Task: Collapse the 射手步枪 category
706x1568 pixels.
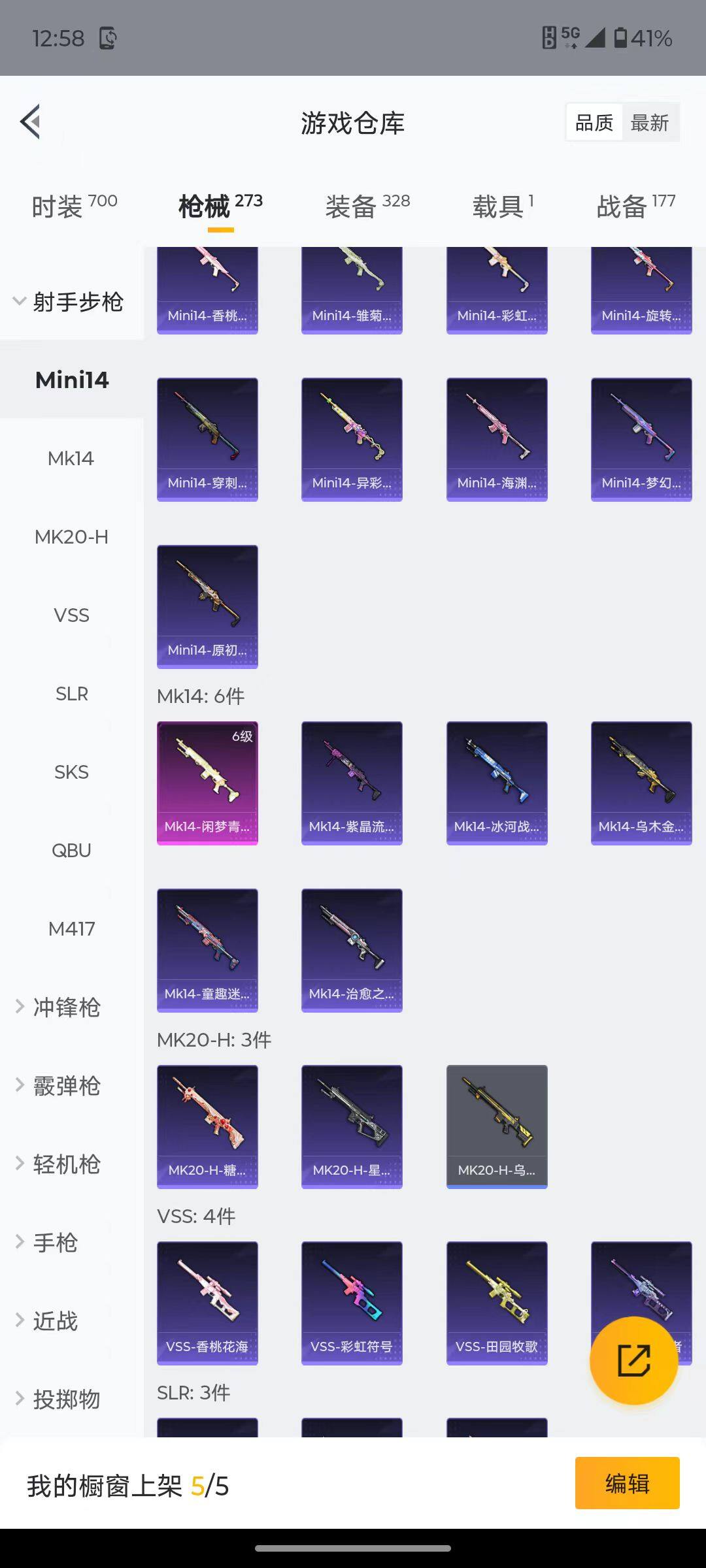Action: click(x=69, y=302)
